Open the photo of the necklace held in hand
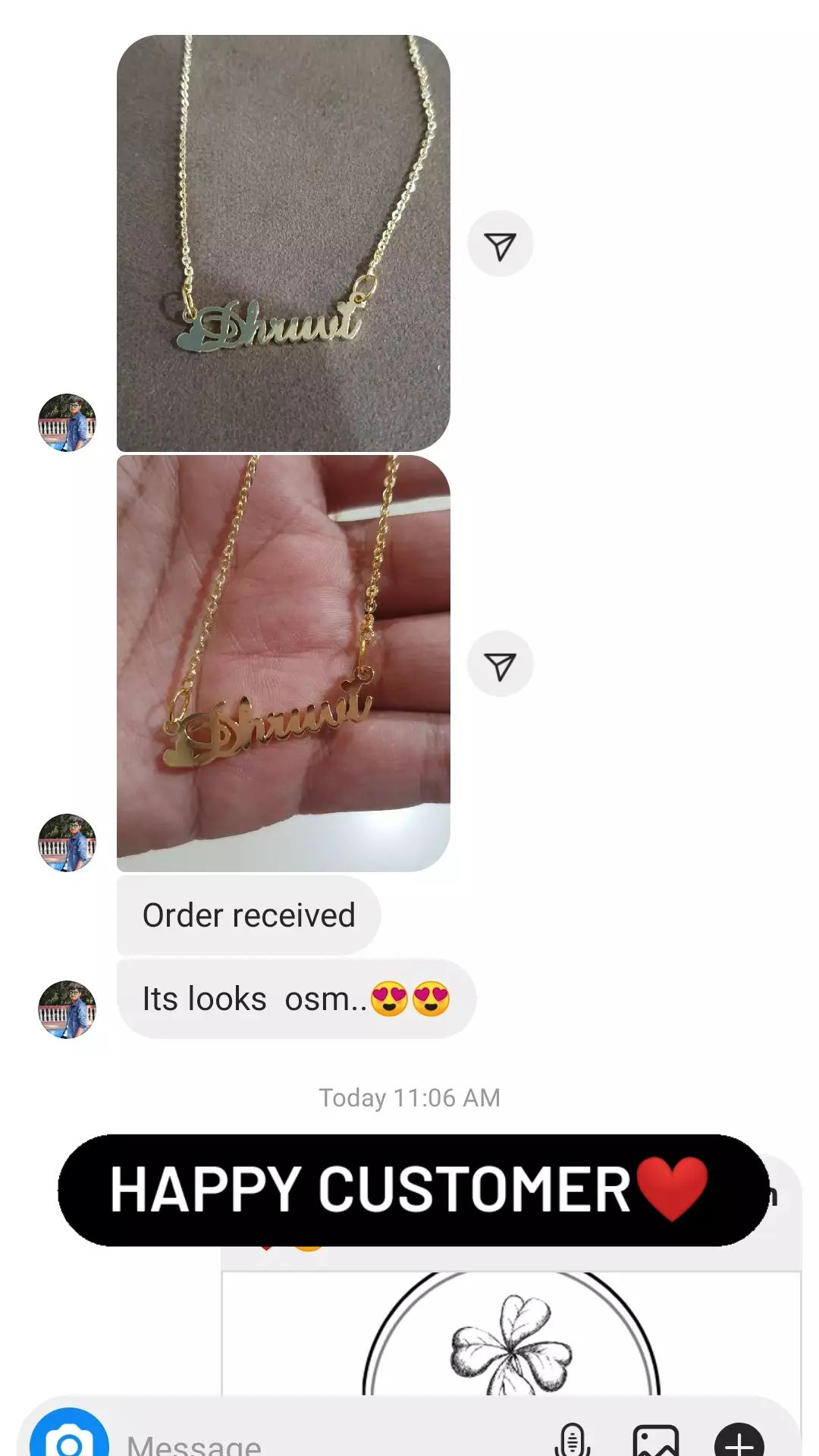This screenshot has width=819, height=1456. pyautogui.click(x=283, y=664)
